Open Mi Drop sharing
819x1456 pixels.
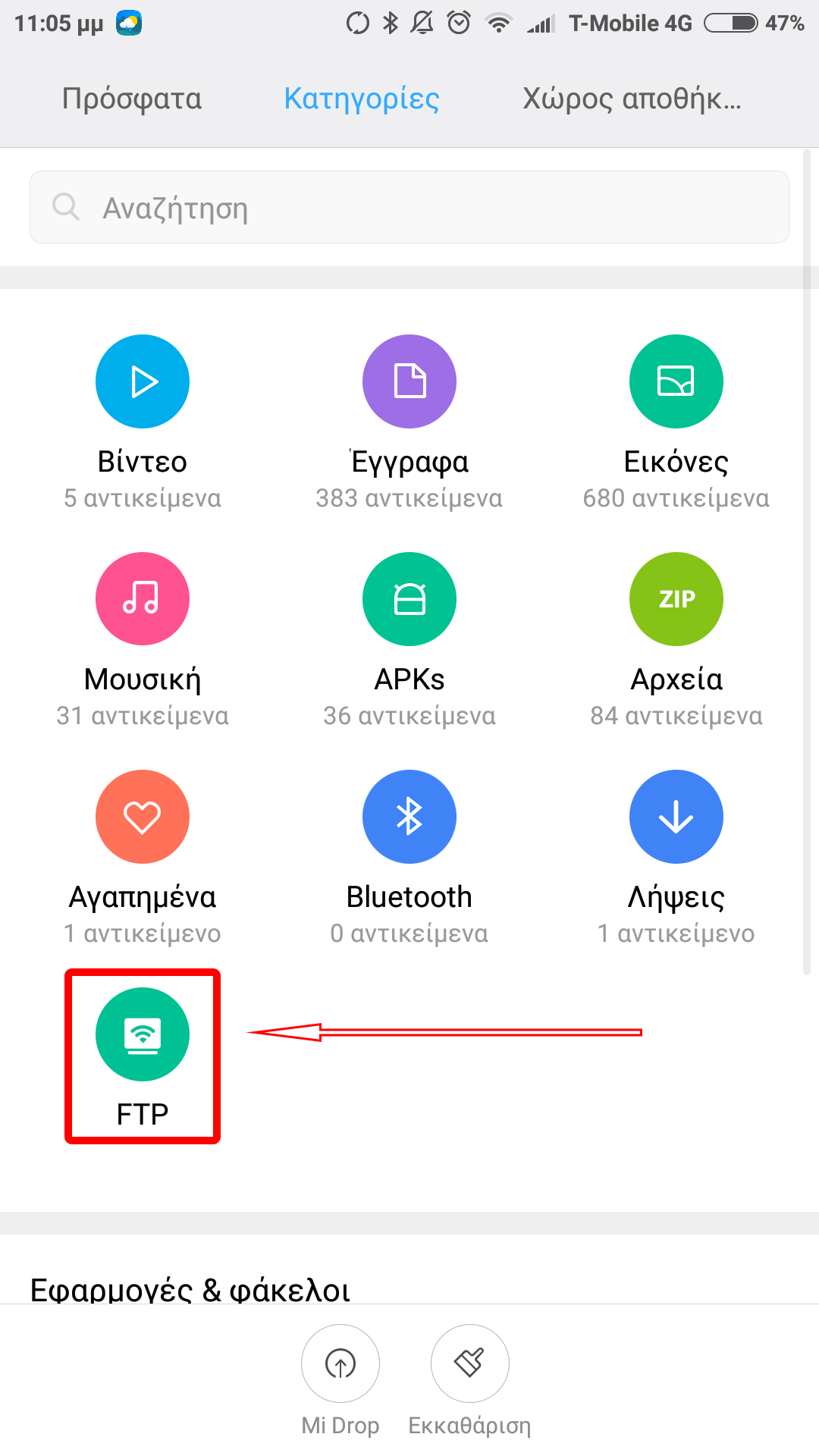340,1363
